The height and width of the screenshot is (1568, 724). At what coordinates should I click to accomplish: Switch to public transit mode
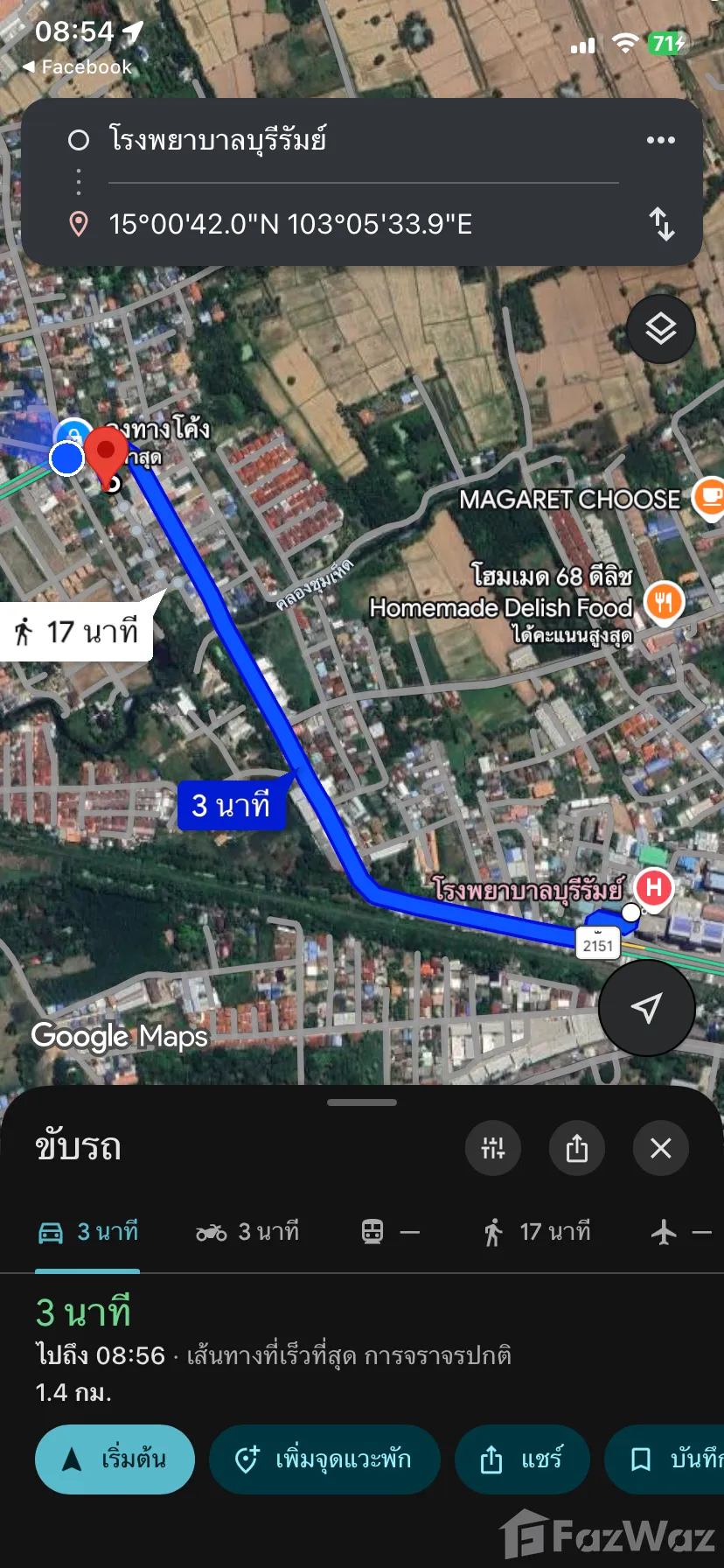[x=390, y=1232]
